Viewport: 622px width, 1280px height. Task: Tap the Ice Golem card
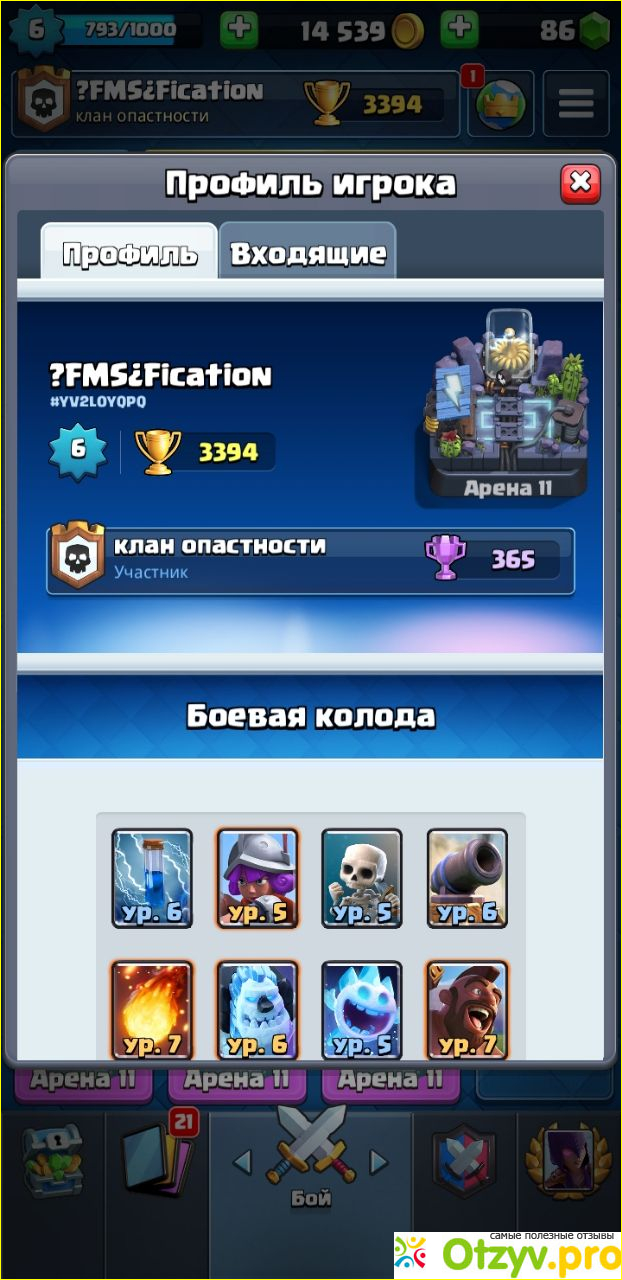(257, 1010)
